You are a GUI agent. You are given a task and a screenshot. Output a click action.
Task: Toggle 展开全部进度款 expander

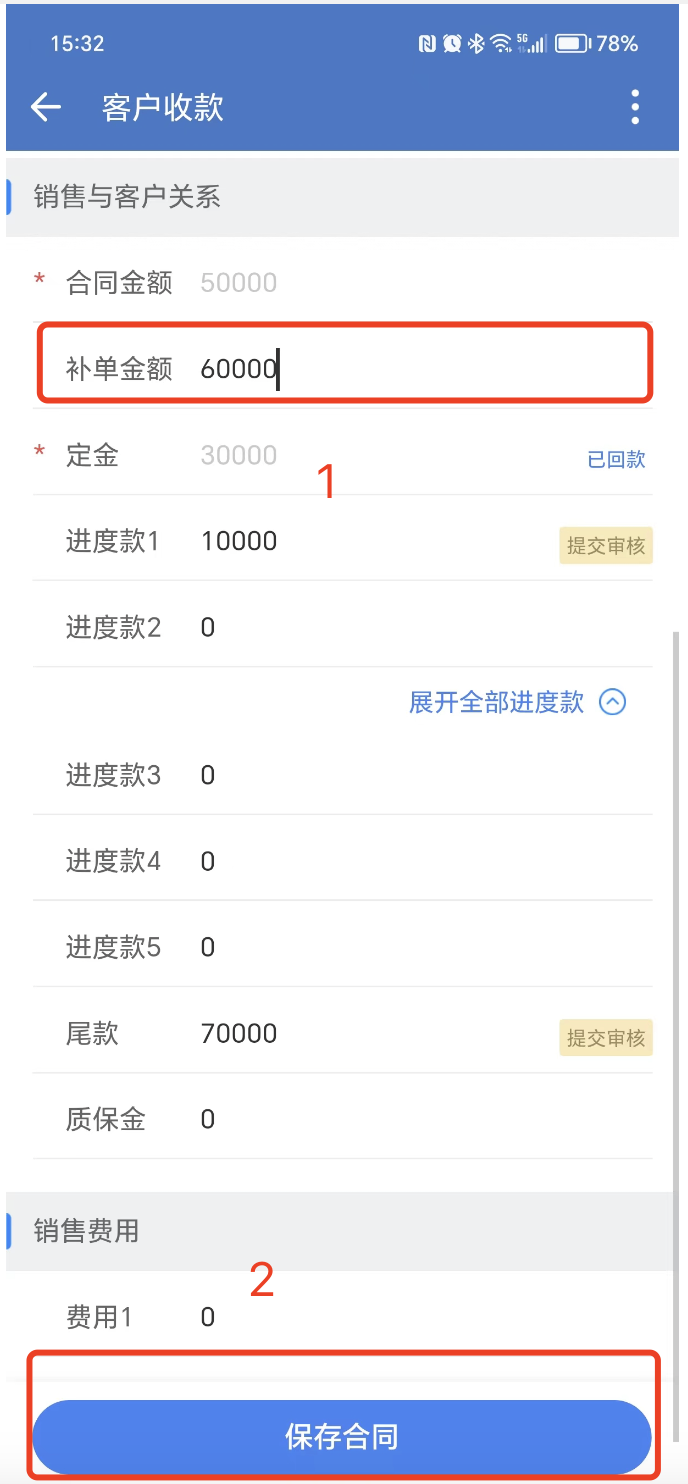coord(516,702)
